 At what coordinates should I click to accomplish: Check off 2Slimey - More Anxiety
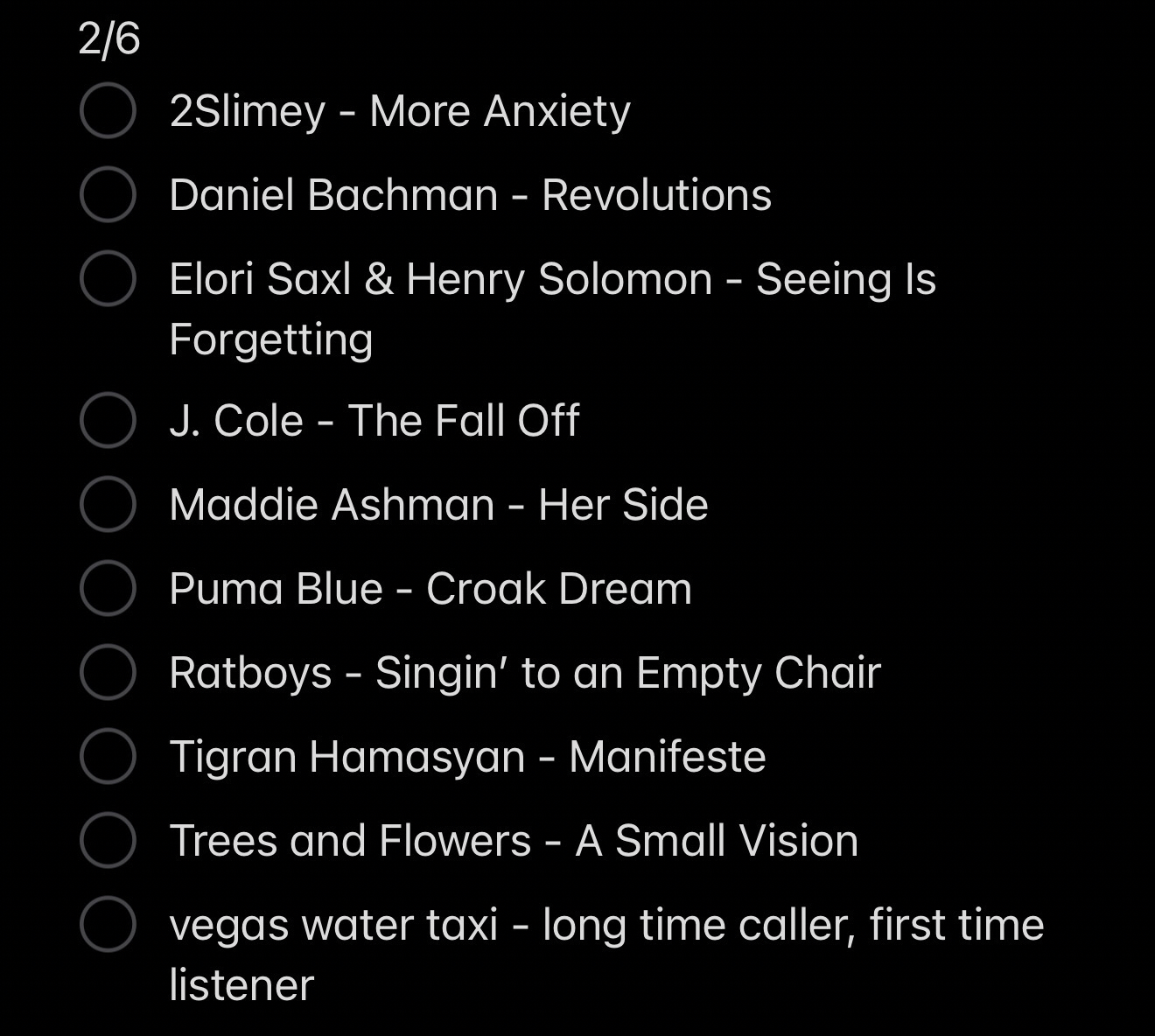tap(108, 111)
